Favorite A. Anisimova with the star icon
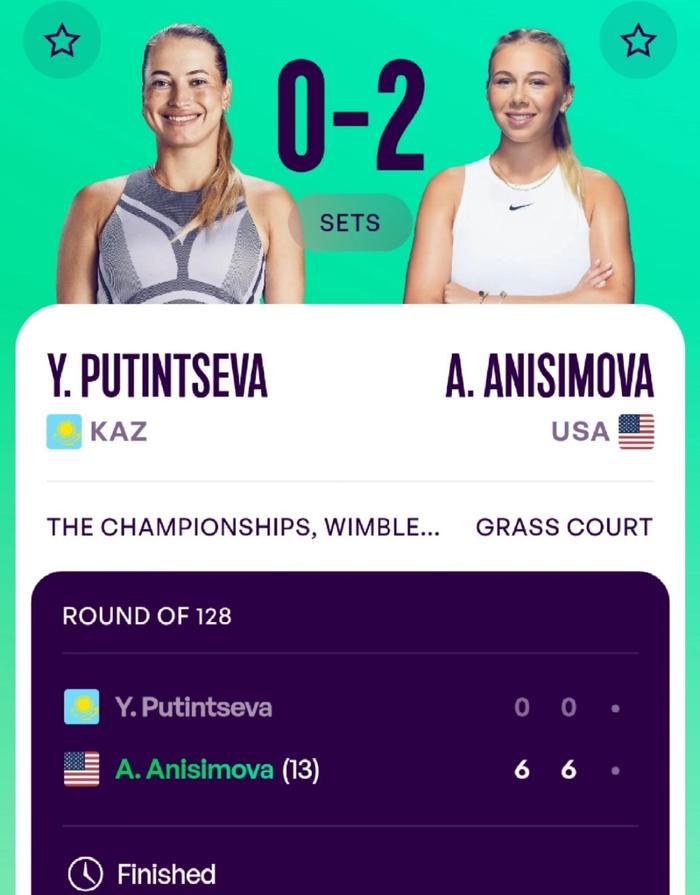Viewport: 700px width, 895px height. pos(637,41)
